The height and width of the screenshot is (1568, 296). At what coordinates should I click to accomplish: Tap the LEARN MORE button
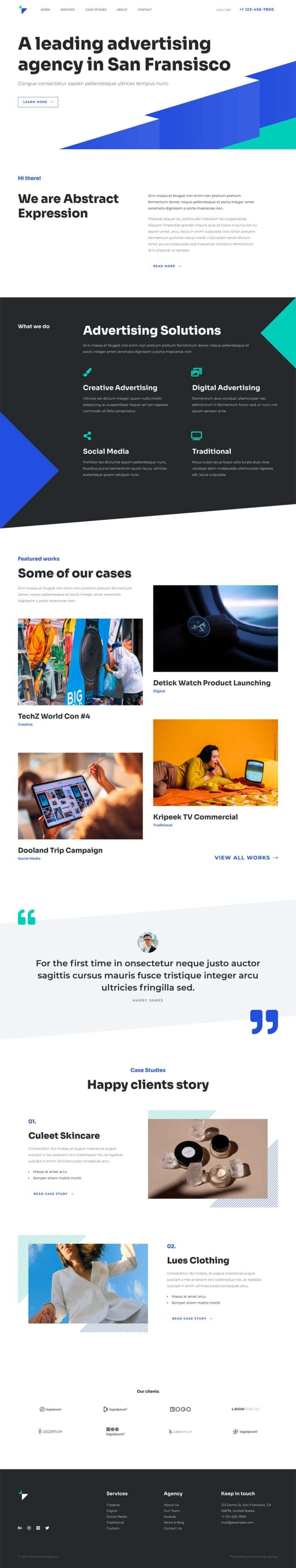click(x=38, y=102)
